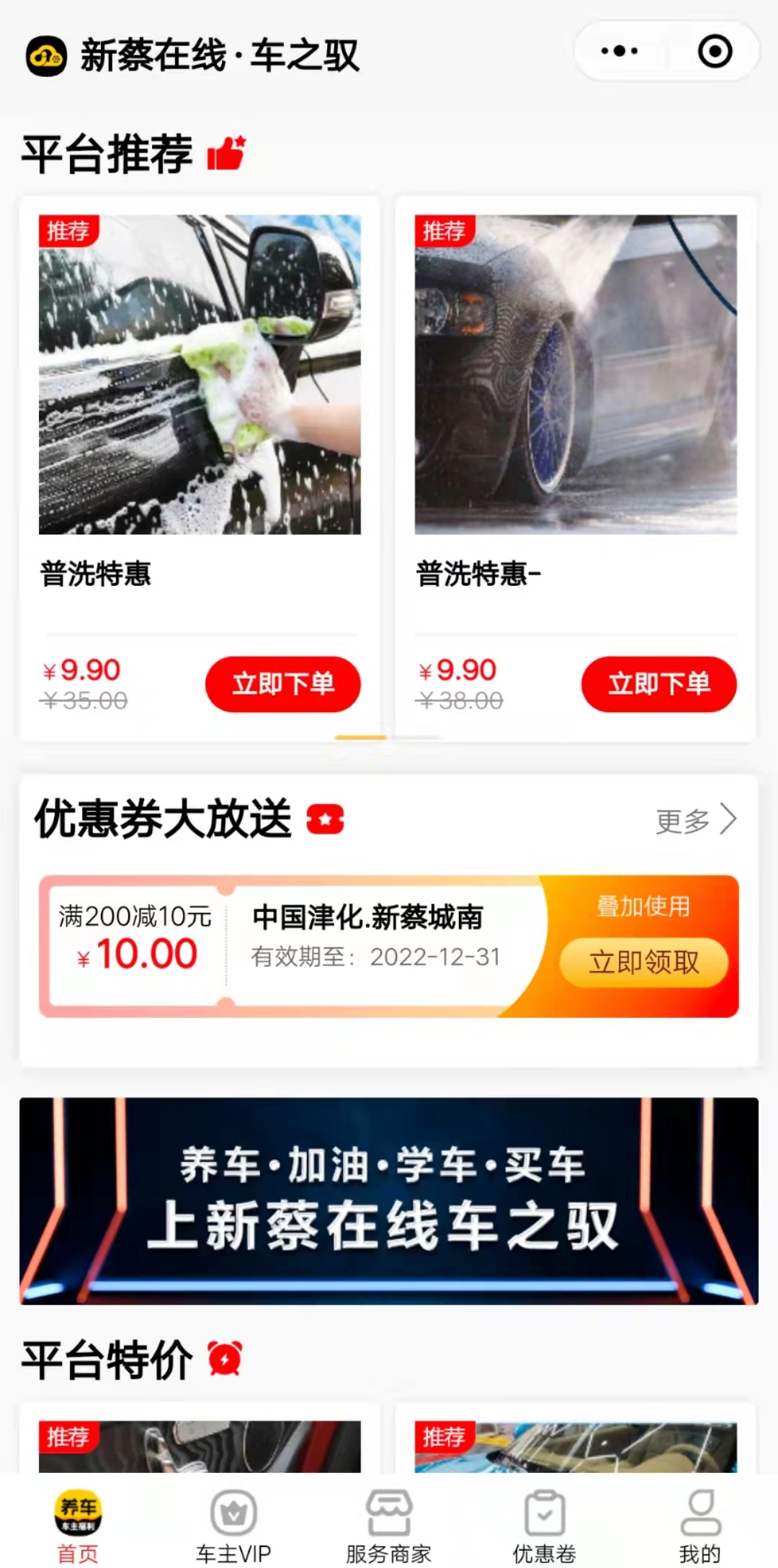Order the 普洗特惠 deal originally ¥35.00

pos(283,684)
